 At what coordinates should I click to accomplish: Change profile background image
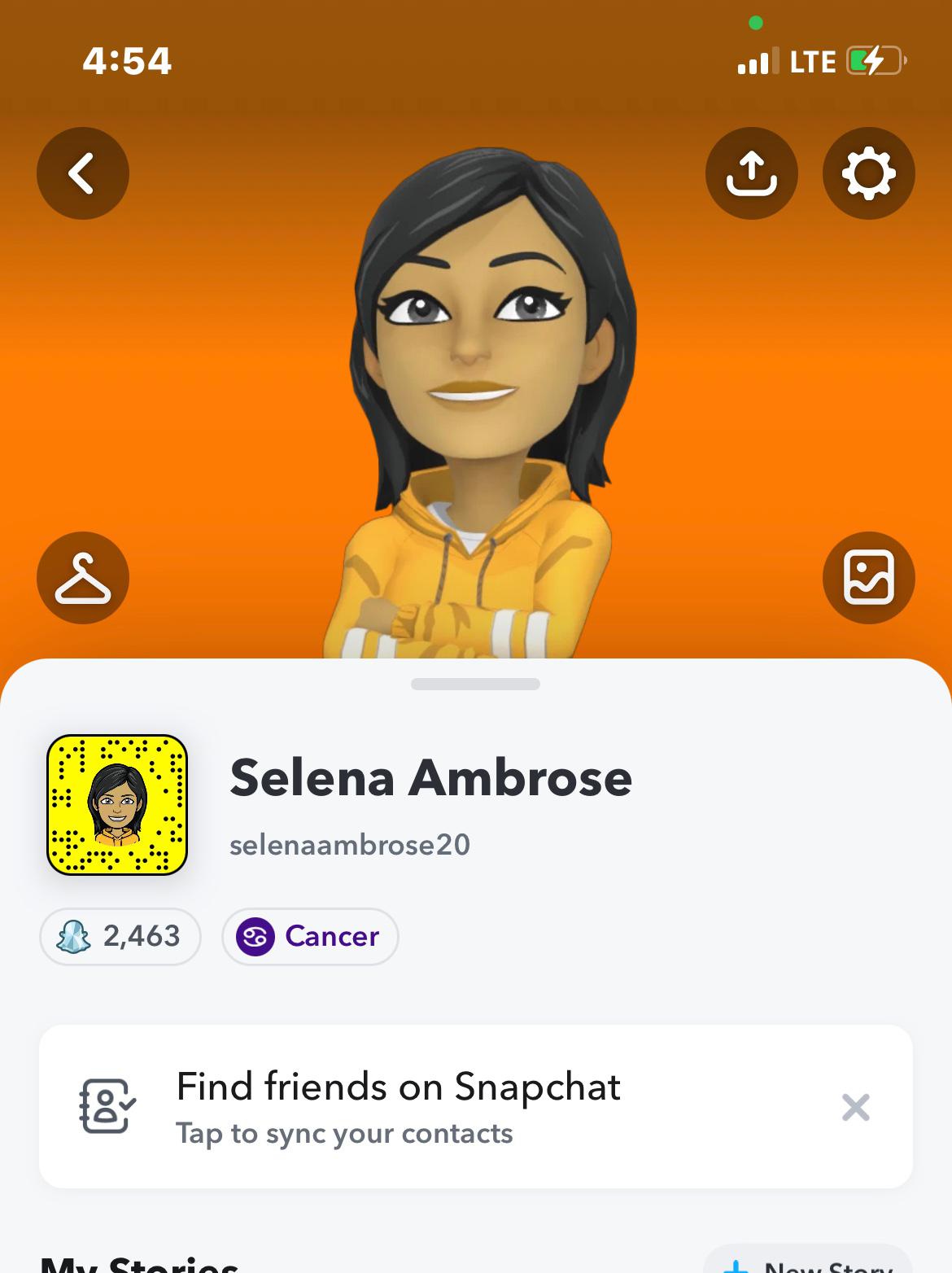(868, 578)
